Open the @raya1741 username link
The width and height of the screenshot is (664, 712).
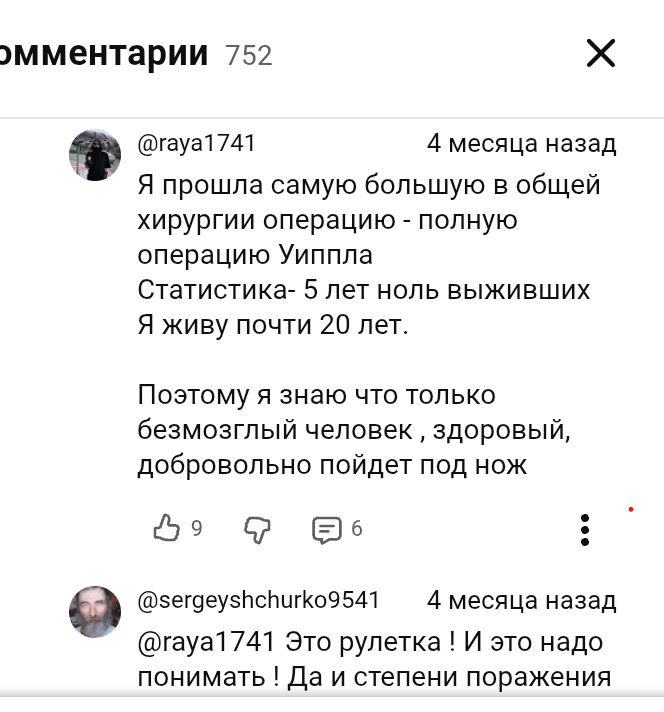point(196,143)
